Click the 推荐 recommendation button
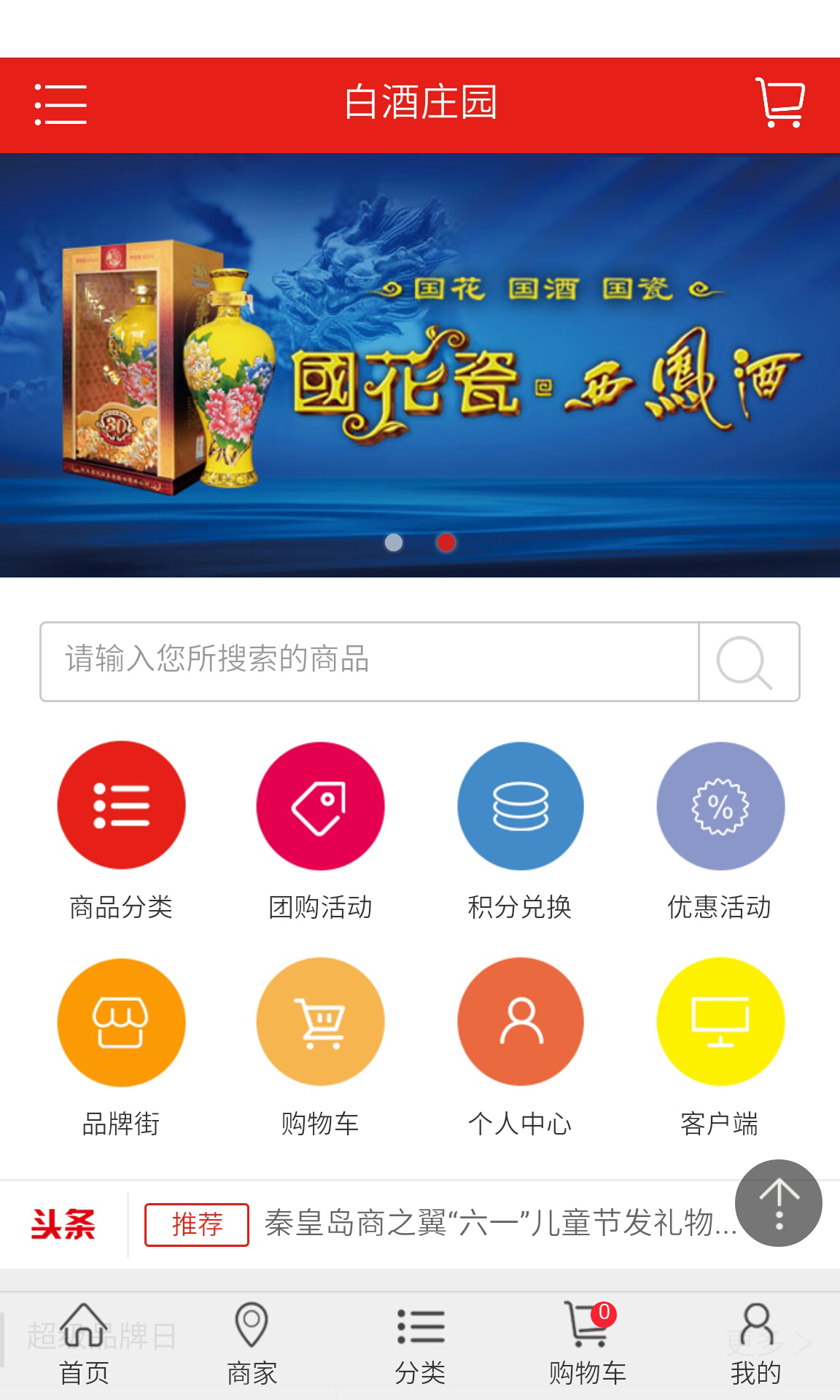This screenshot has width=840, height=1400. 197,1221
